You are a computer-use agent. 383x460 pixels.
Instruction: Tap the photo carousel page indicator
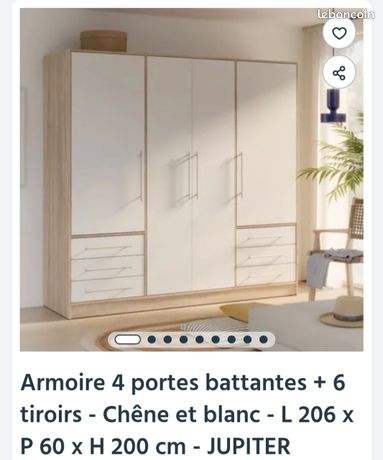click(x=191, y=339)
